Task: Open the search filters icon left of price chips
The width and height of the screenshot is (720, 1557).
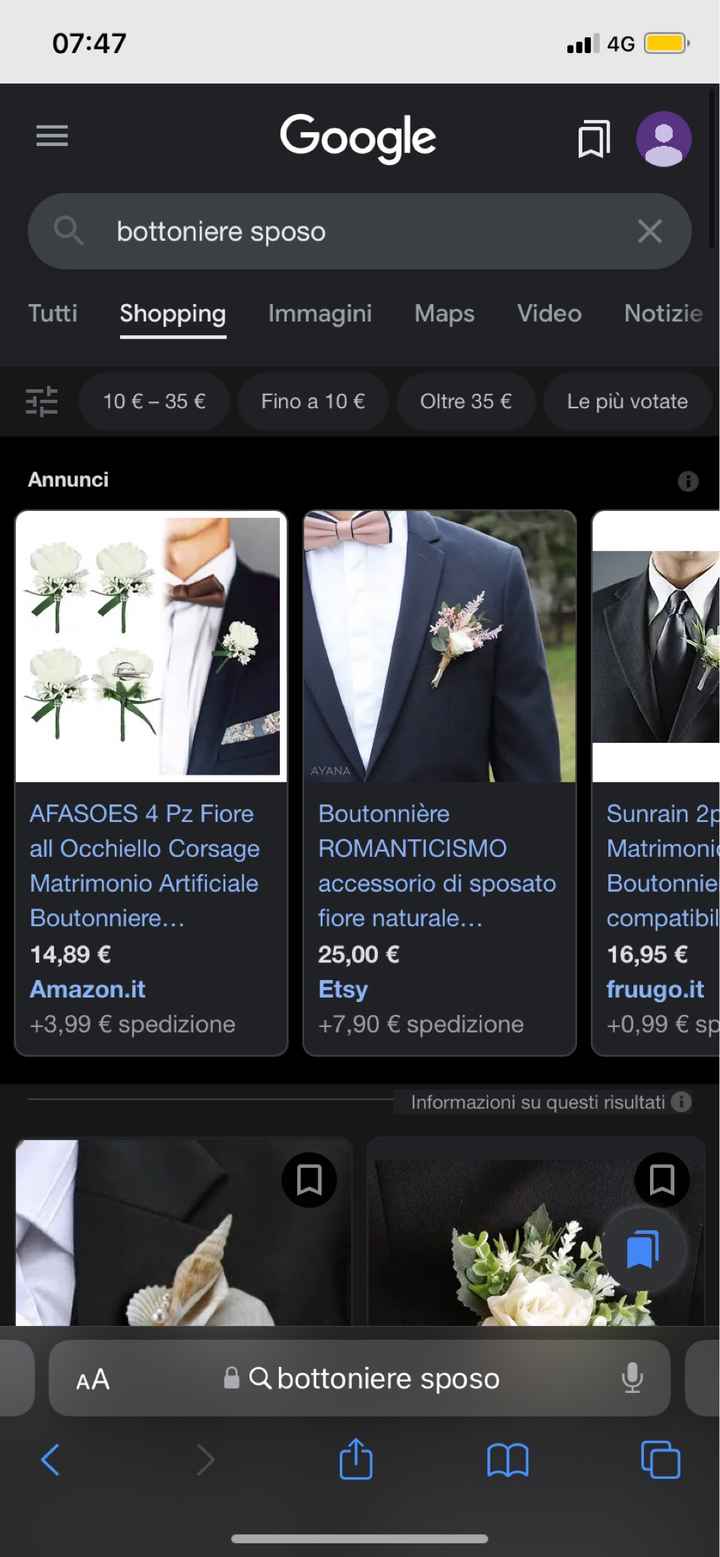Action: 40,401
